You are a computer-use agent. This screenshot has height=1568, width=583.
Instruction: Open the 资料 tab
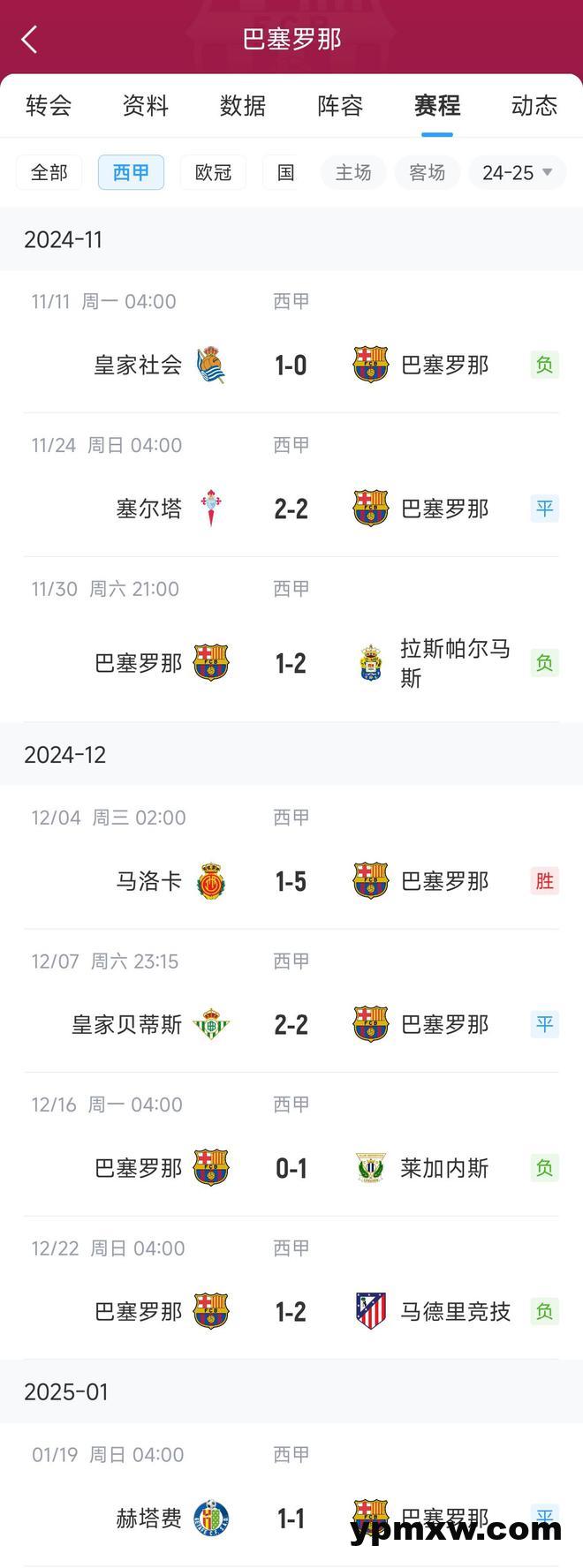[146, 106]
